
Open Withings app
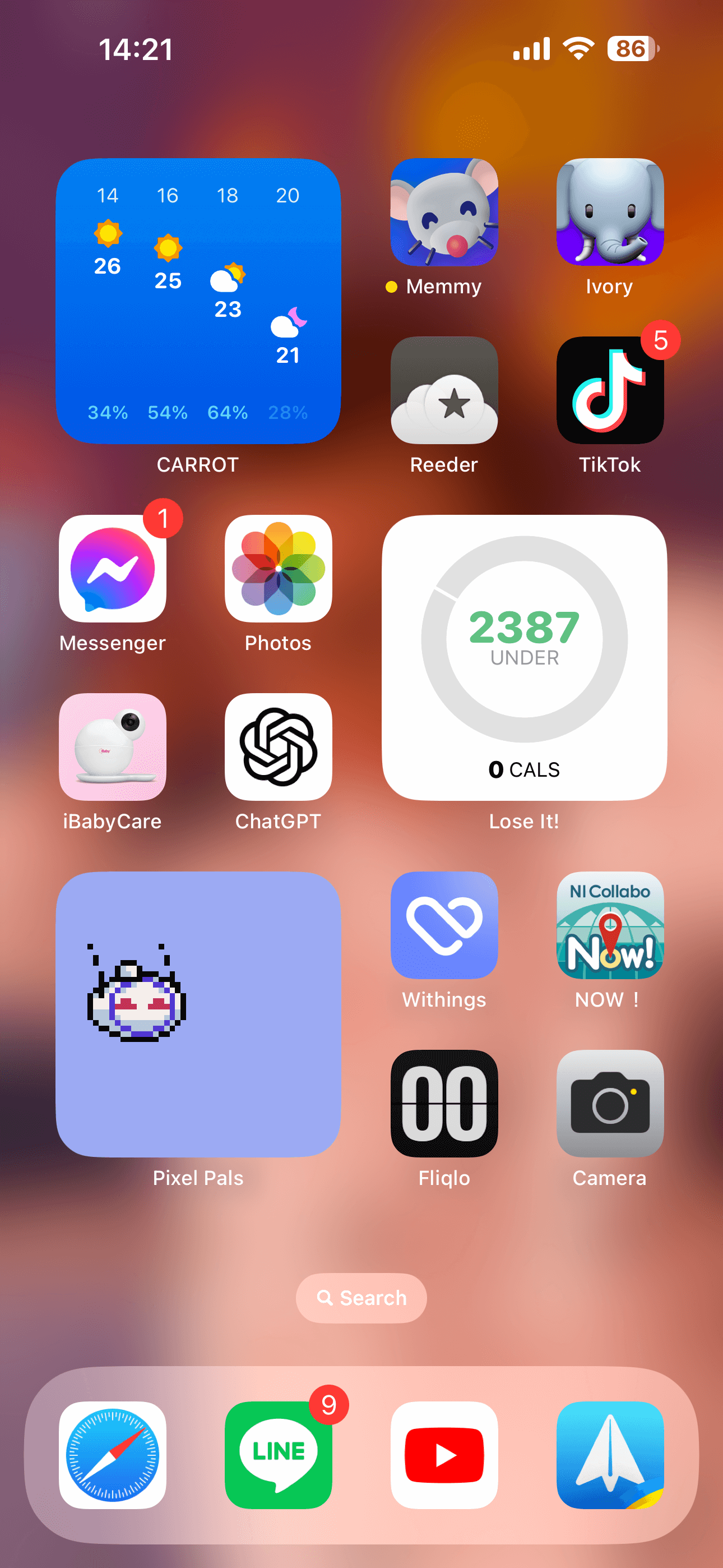point(444,925)
